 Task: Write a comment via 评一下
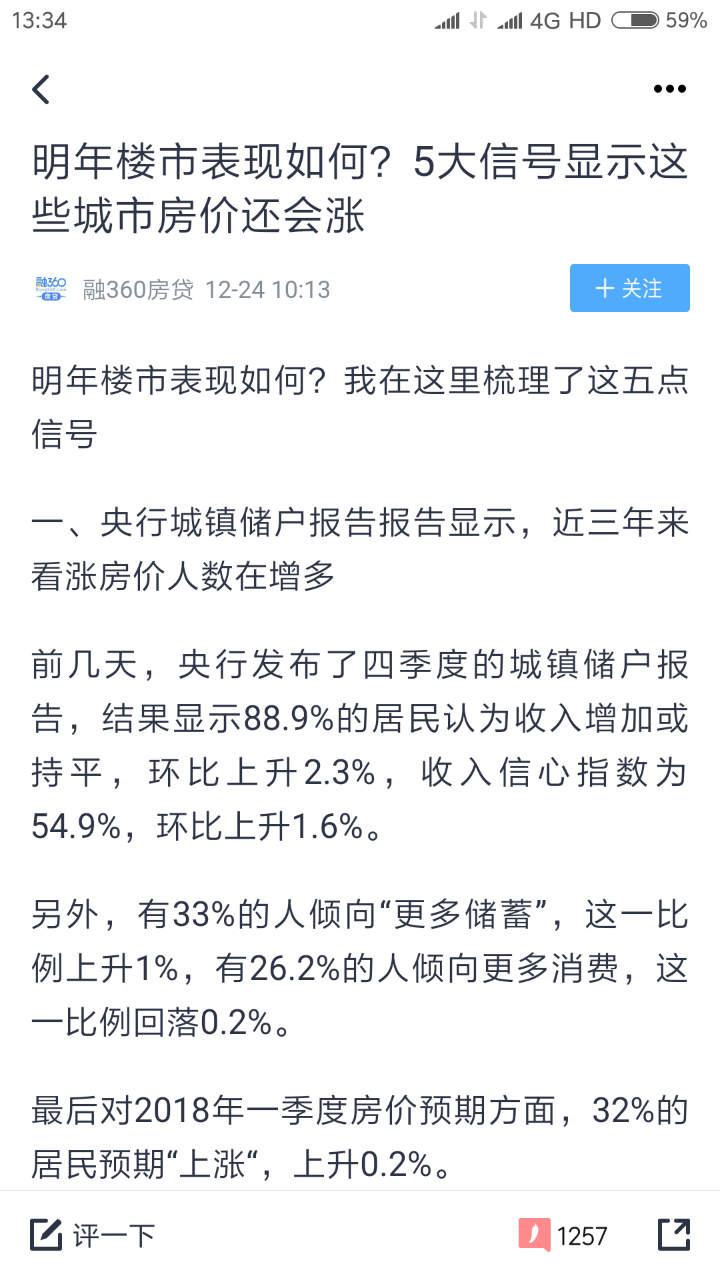[x=94, y=1236]
